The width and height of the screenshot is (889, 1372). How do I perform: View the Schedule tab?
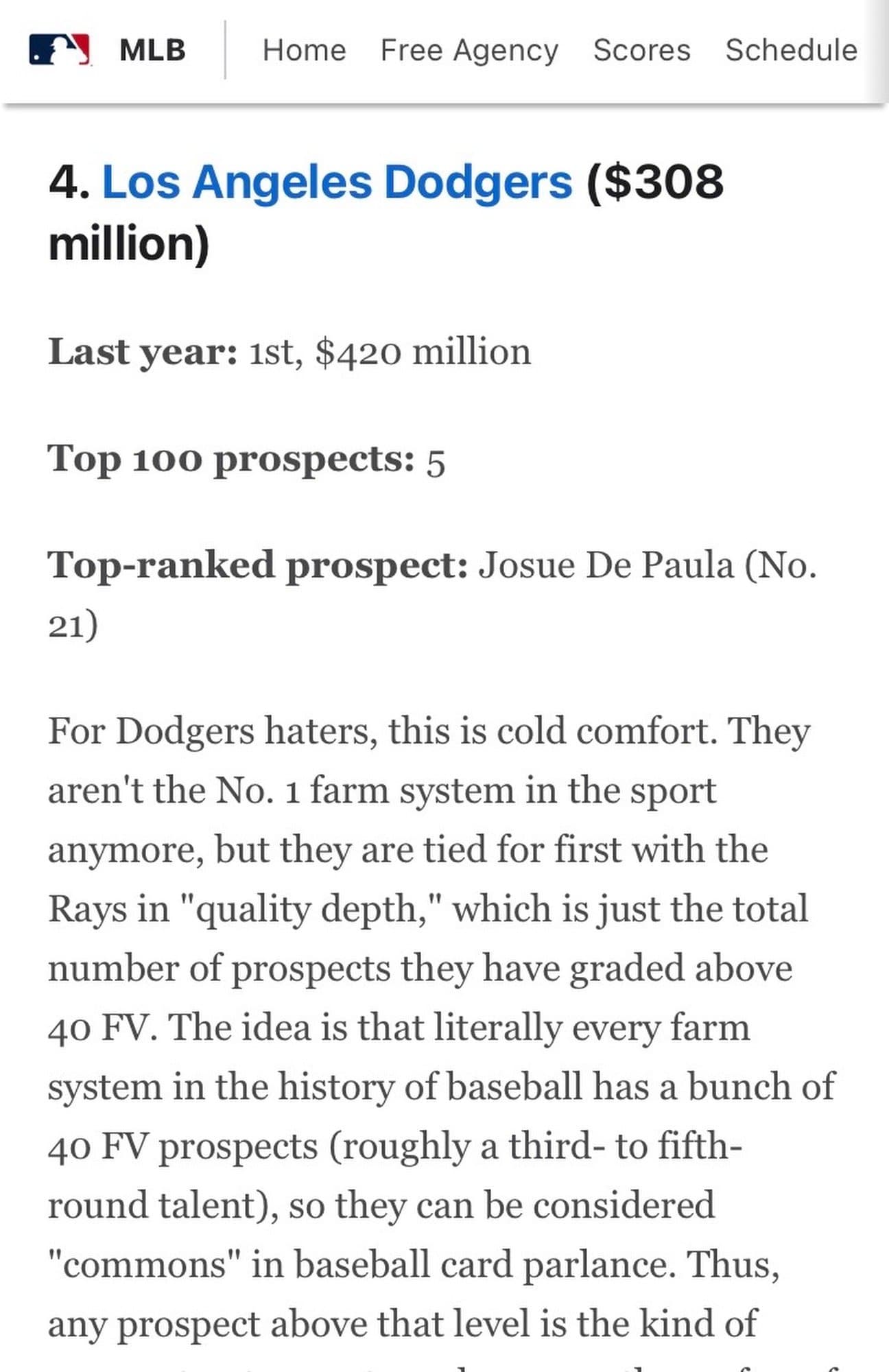click(791, 50)
